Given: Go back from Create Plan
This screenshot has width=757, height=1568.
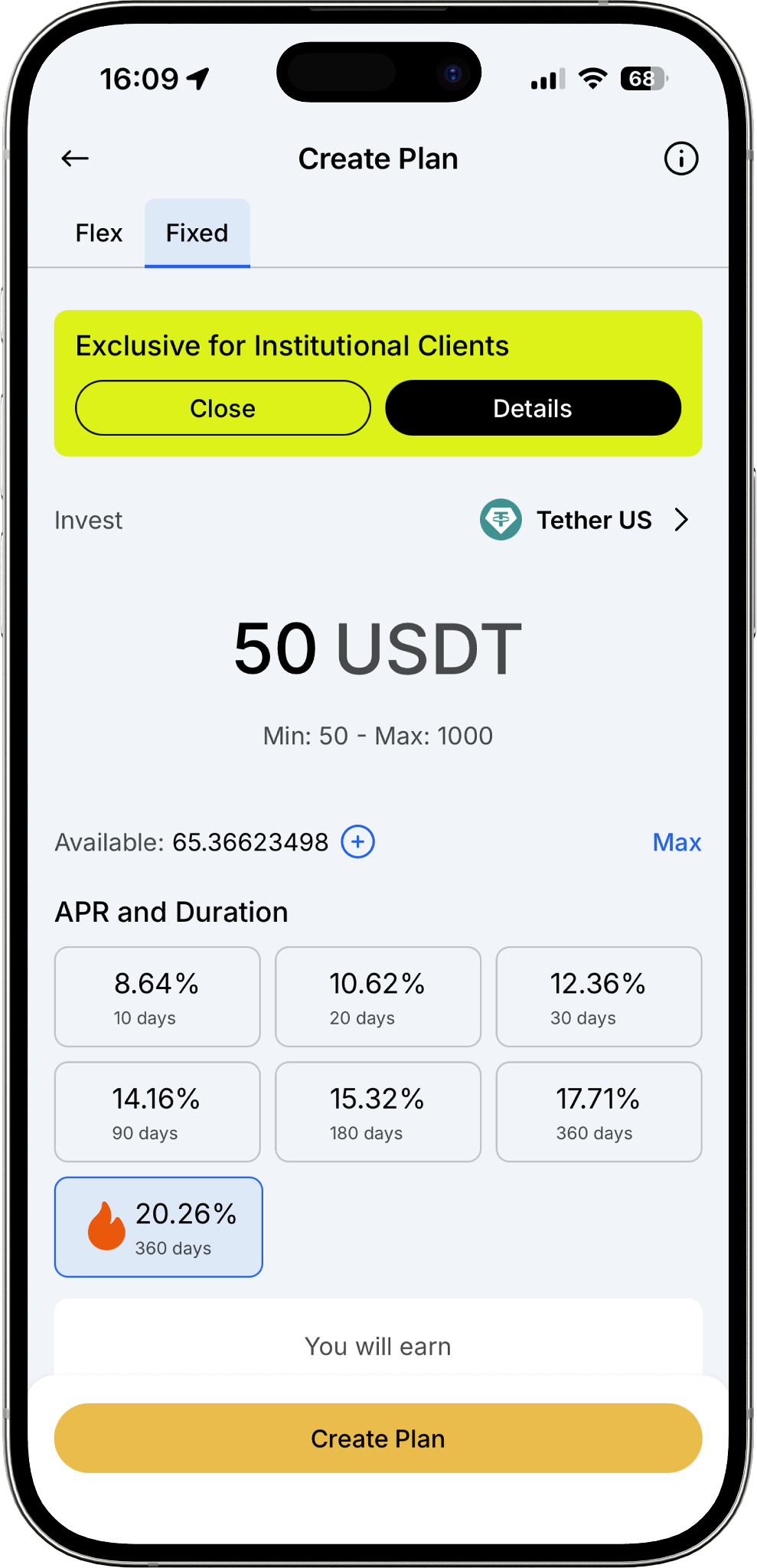Looking at the screenshot, I should (x=75, y=158).
